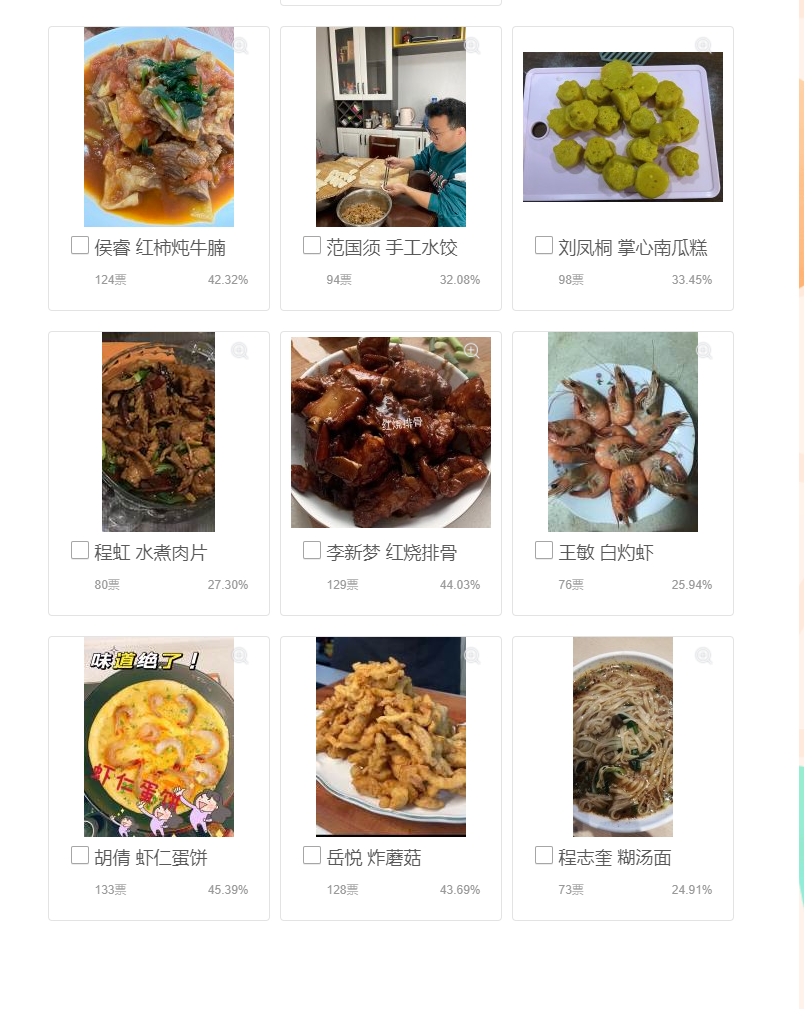
Task: Tap the zoom icon on 虾仁蛋饼 image
Action: pyautogui.click(x=240, y=656)
